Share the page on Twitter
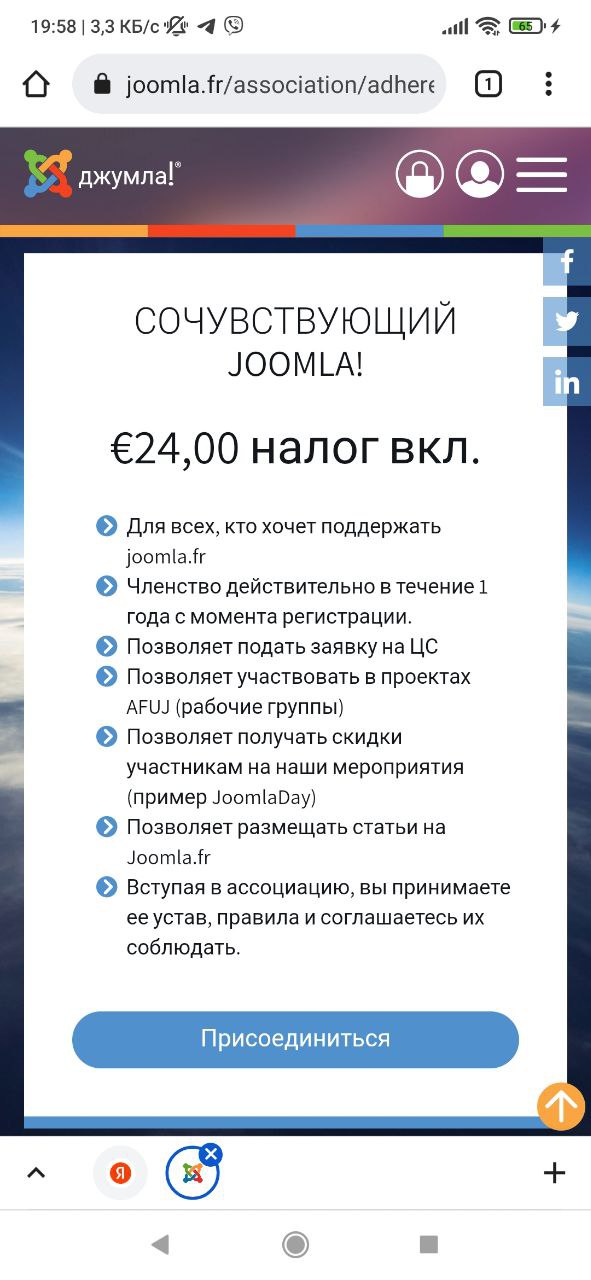591x1280 pixels. point(567,322)
